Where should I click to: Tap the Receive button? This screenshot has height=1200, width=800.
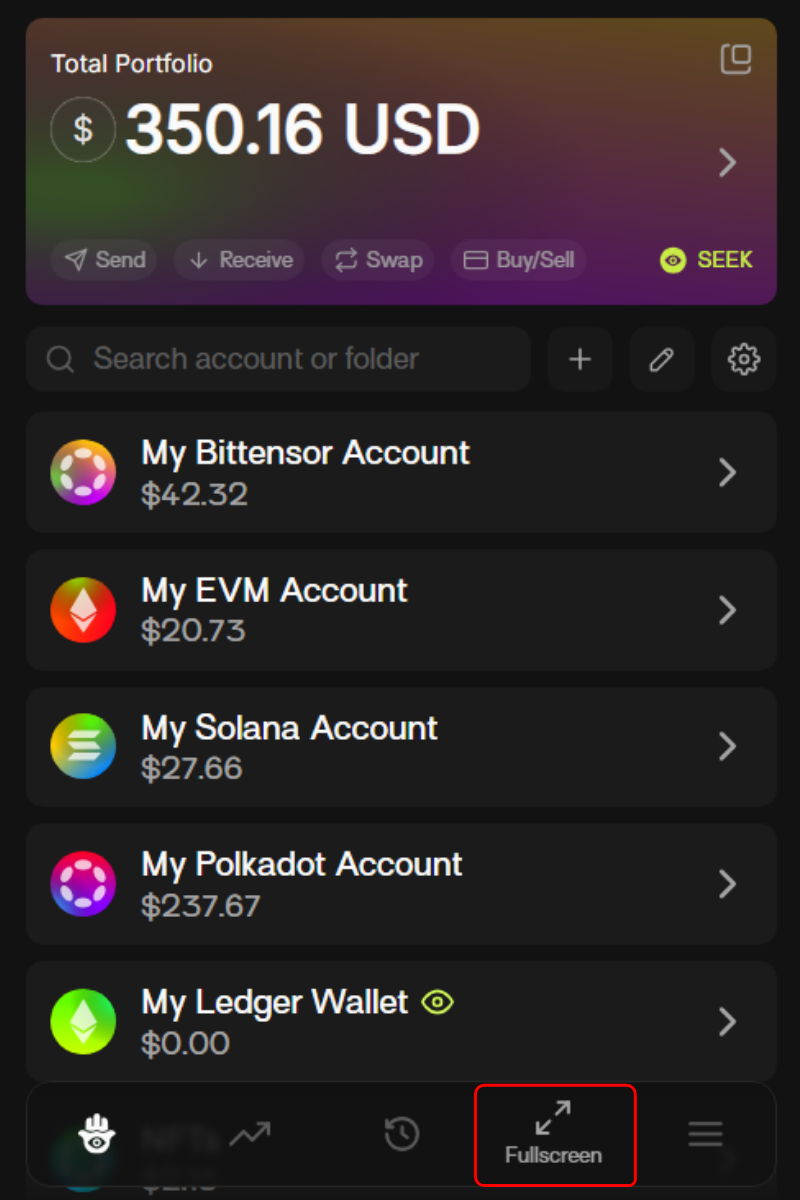click(x=240, y=260)
